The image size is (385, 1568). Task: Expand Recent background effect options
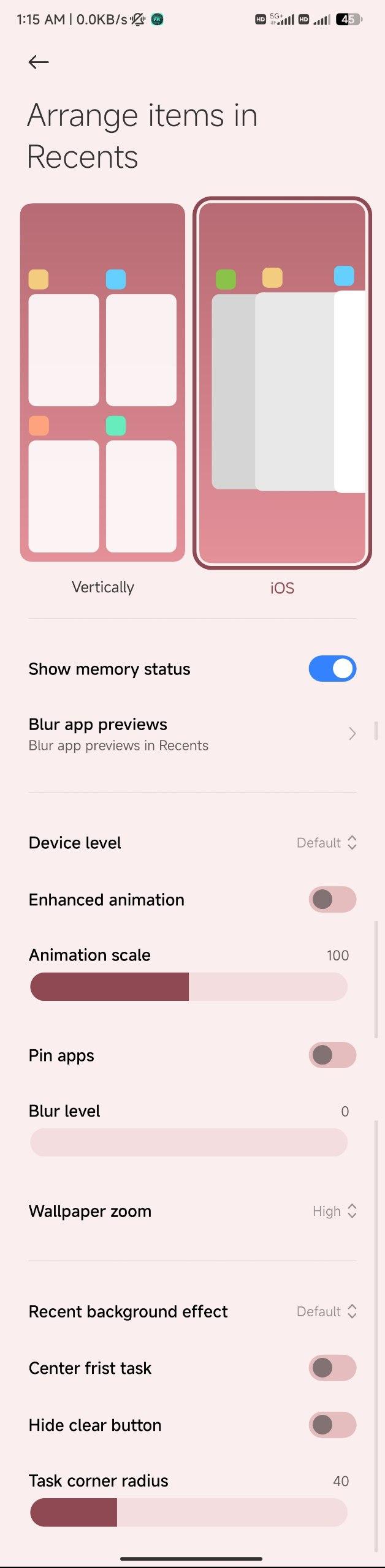pos(326,1311)
